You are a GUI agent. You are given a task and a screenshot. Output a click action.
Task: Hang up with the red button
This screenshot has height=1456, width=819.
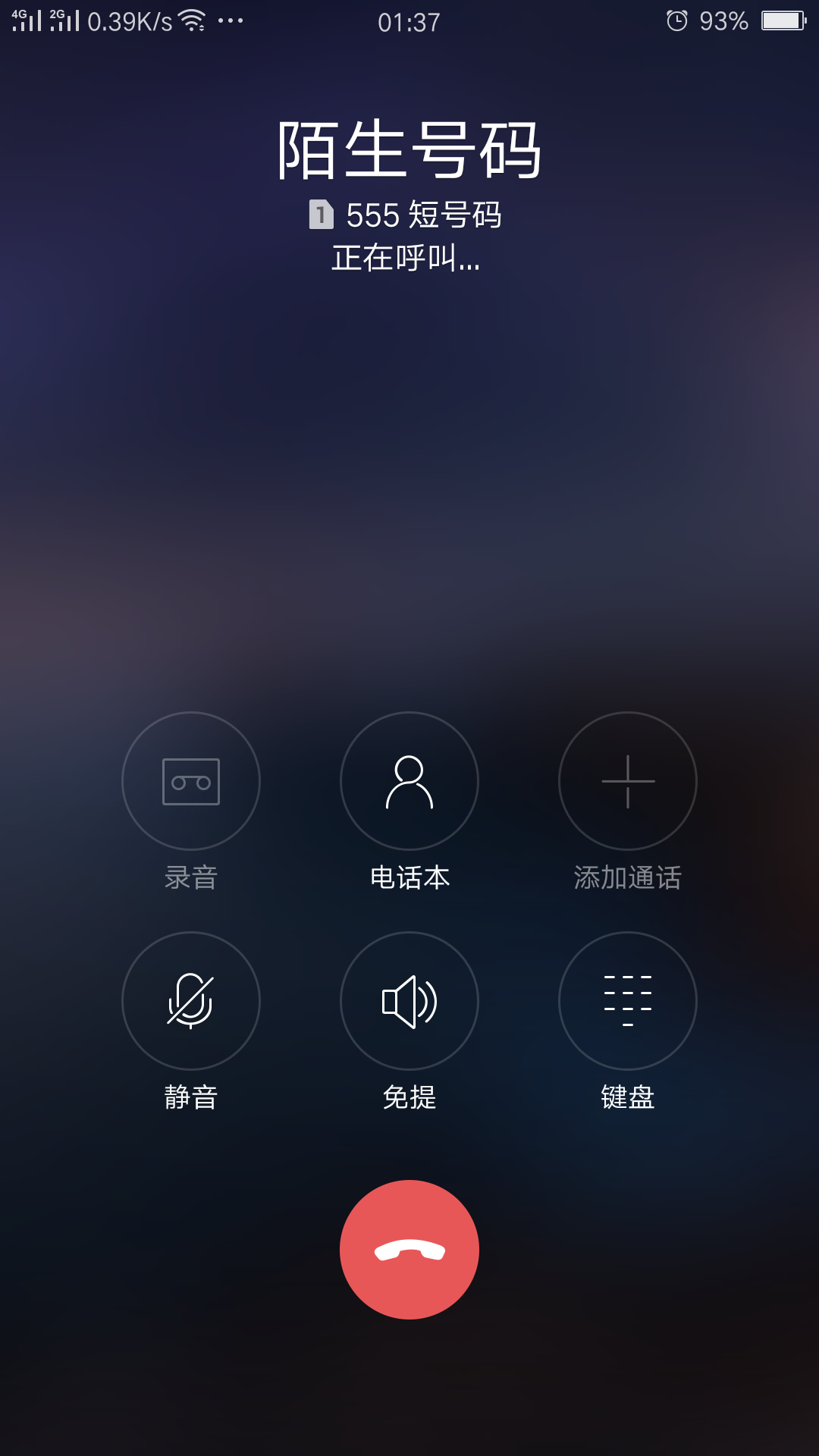click(x=409, y=1250)
